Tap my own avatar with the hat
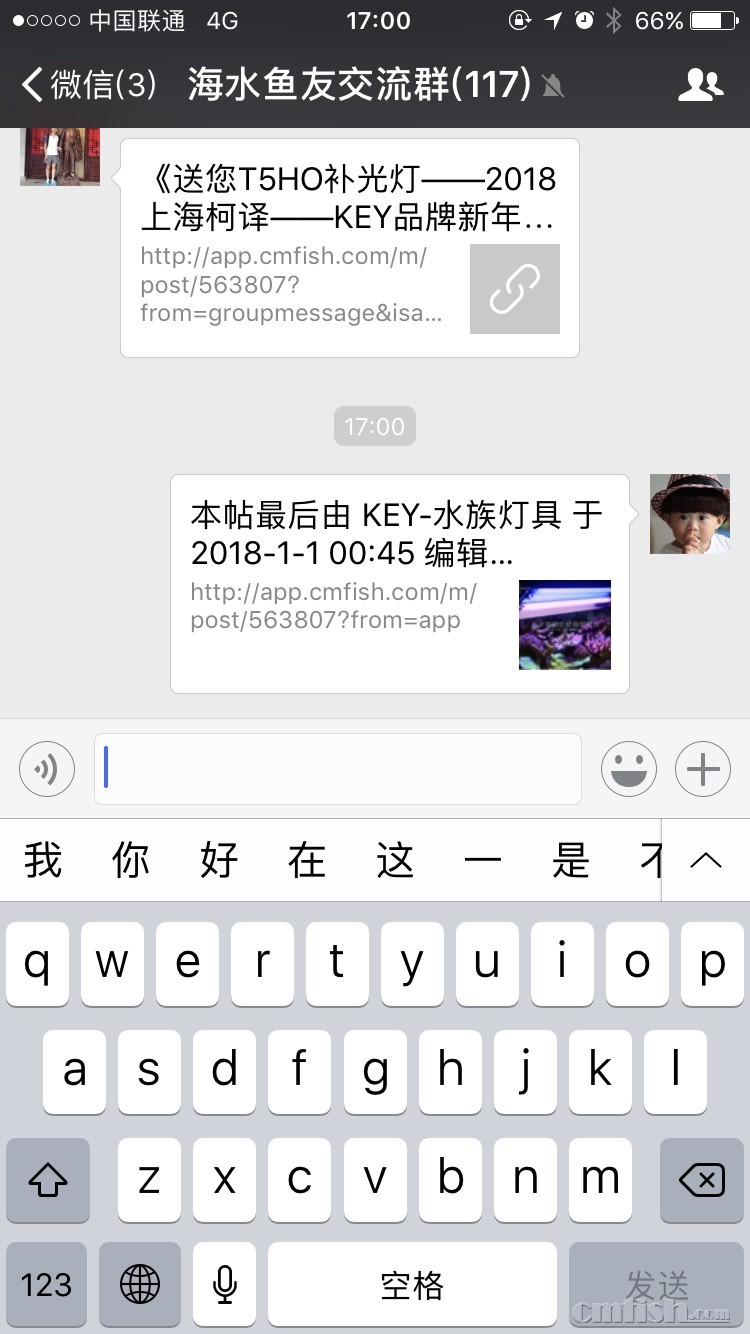The height and width of the screenshot is (1334, 750). coord(690,514)
